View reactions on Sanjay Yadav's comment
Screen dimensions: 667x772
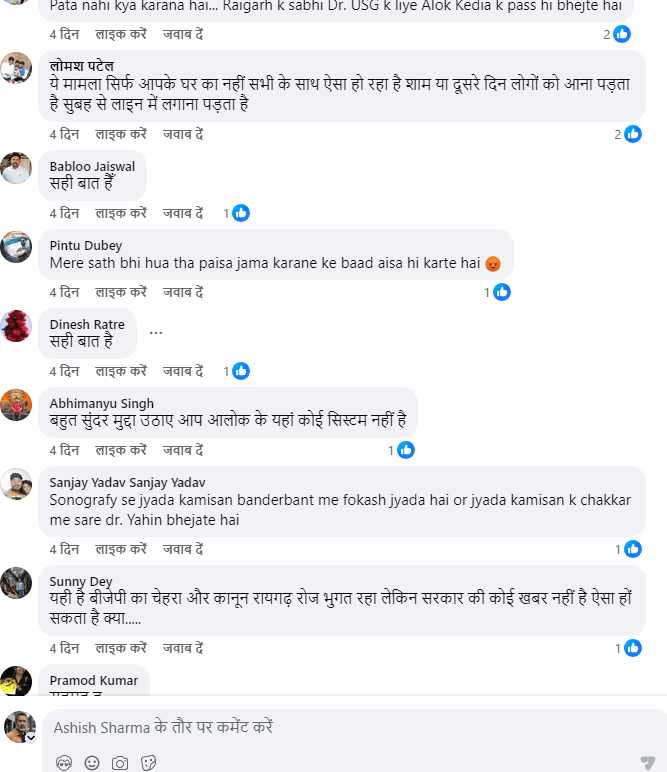628,549
